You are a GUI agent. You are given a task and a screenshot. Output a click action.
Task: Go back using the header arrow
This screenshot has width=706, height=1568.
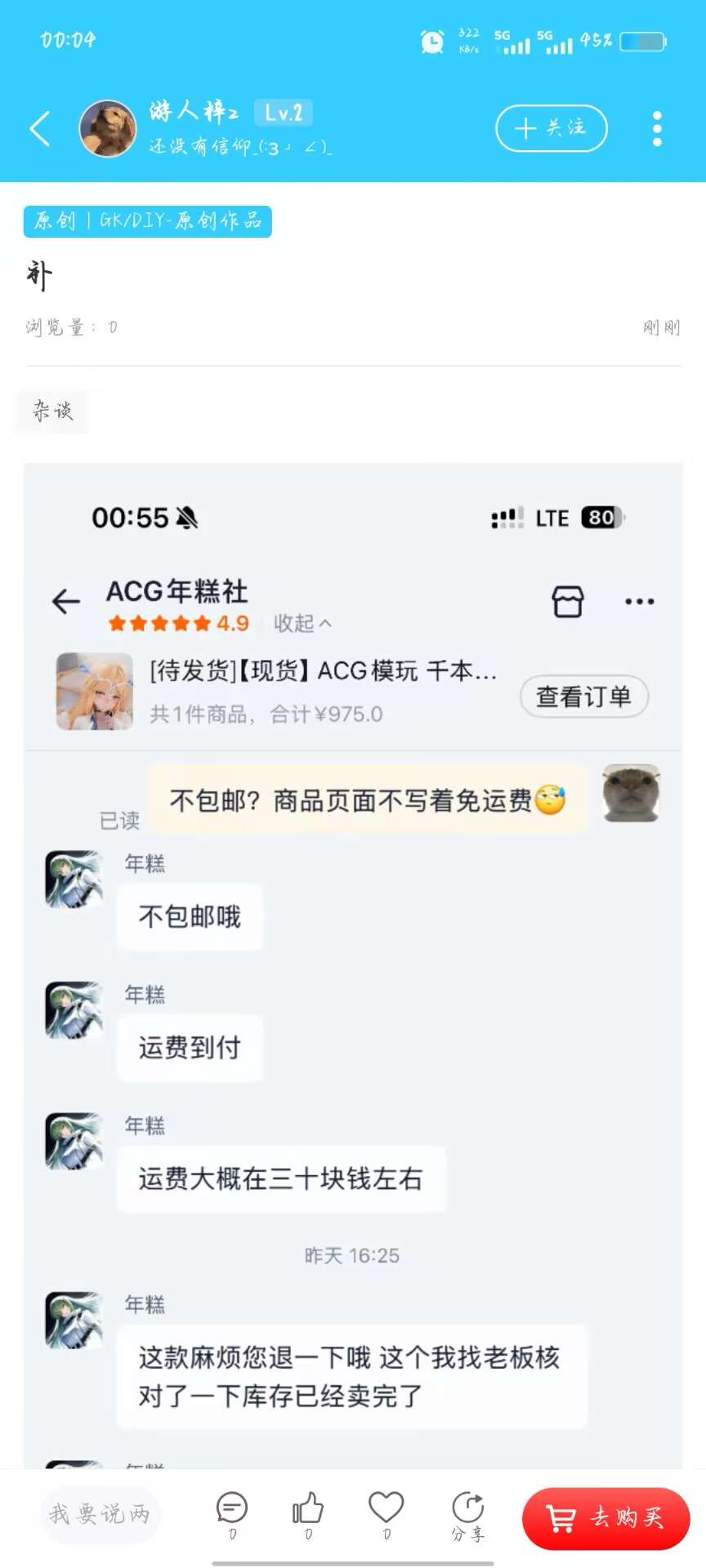(x=40, y=129)
